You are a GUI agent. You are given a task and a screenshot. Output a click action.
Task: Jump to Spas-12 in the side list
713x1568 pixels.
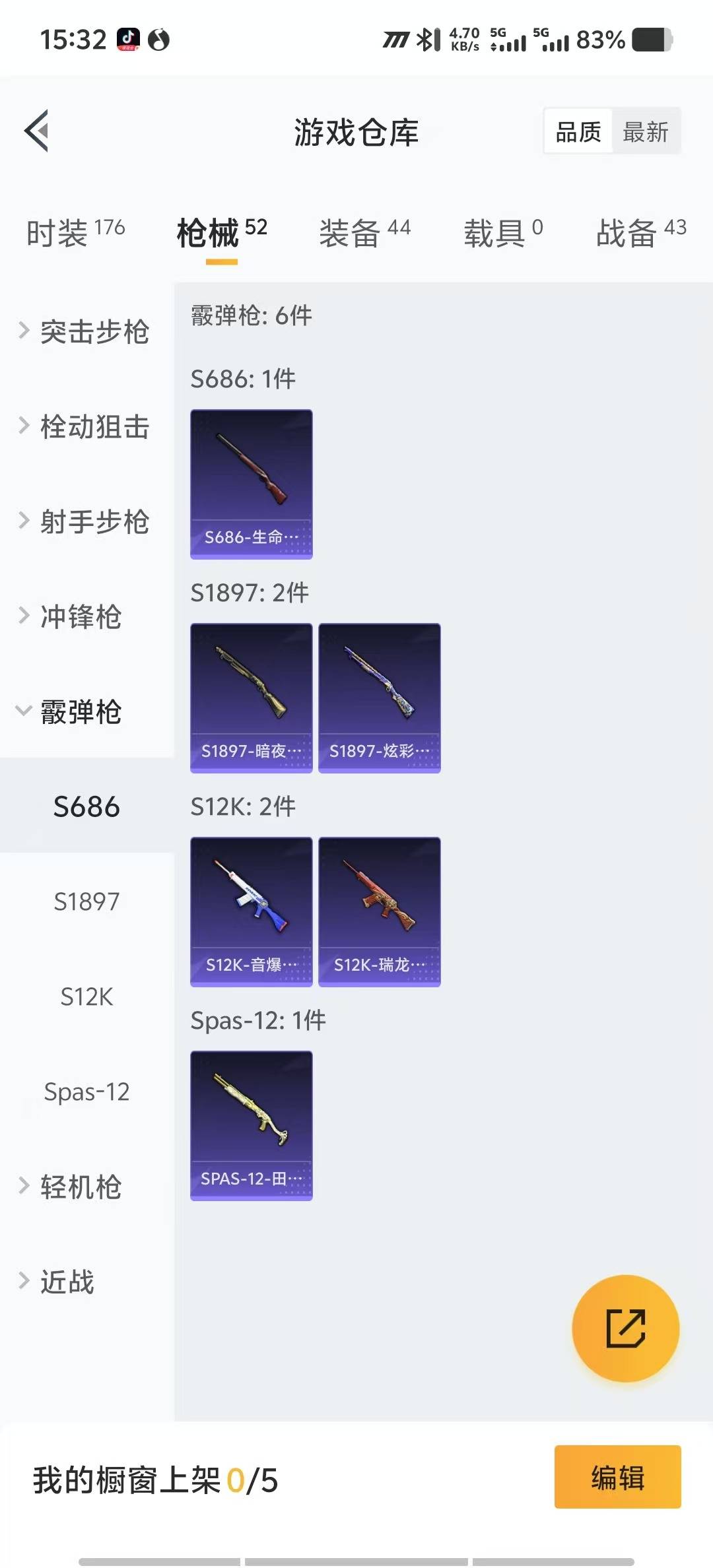click(x=86, y=1092)
